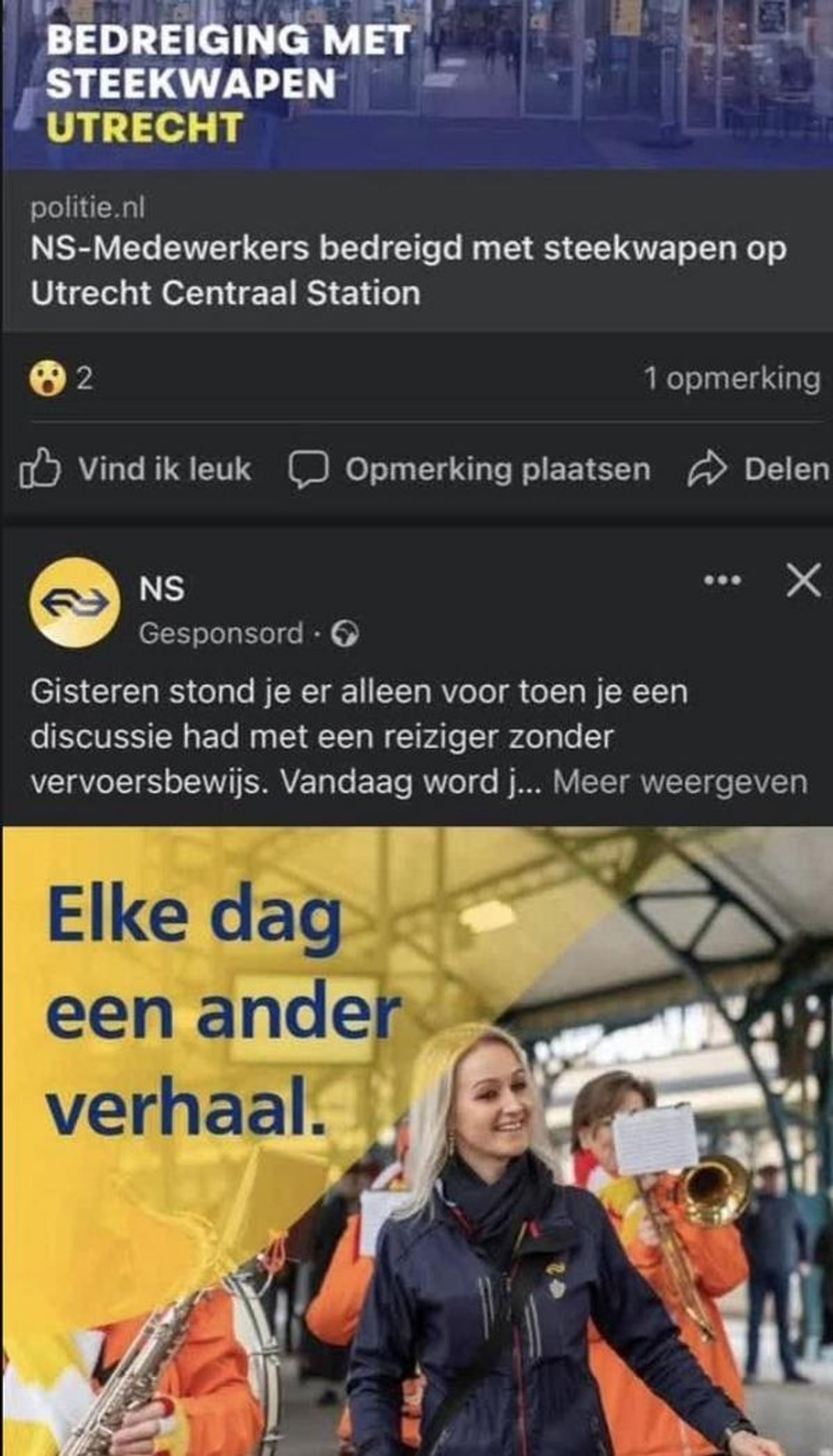The width and height of the screenshot is (833, 1456).
Task: Share the post via Delen
Action: pos(759,470)
